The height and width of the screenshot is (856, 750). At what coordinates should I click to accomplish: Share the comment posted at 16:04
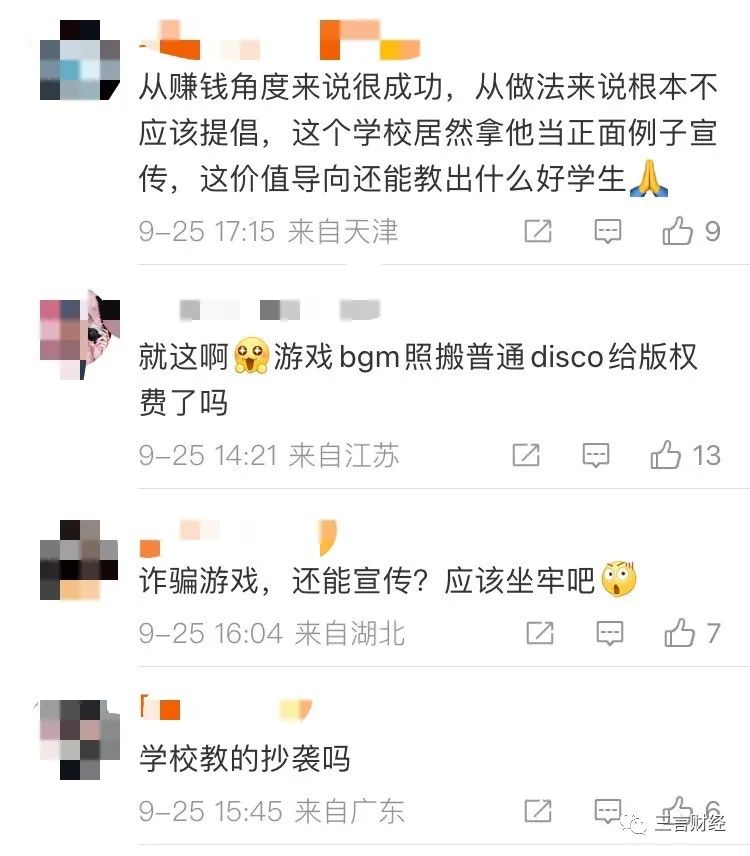tap(540, 632)
